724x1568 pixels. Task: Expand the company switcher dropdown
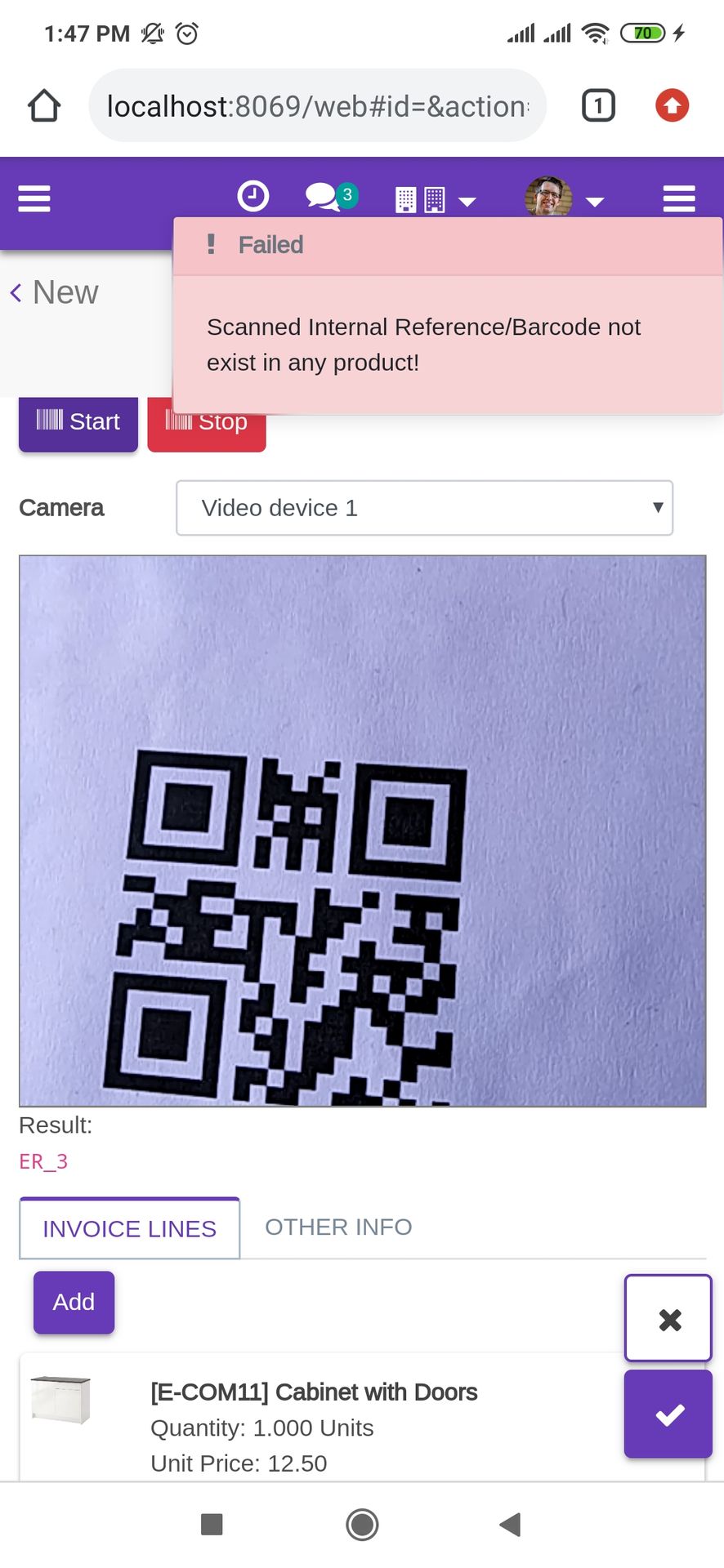pyautogui.click(x=435, y=199)
